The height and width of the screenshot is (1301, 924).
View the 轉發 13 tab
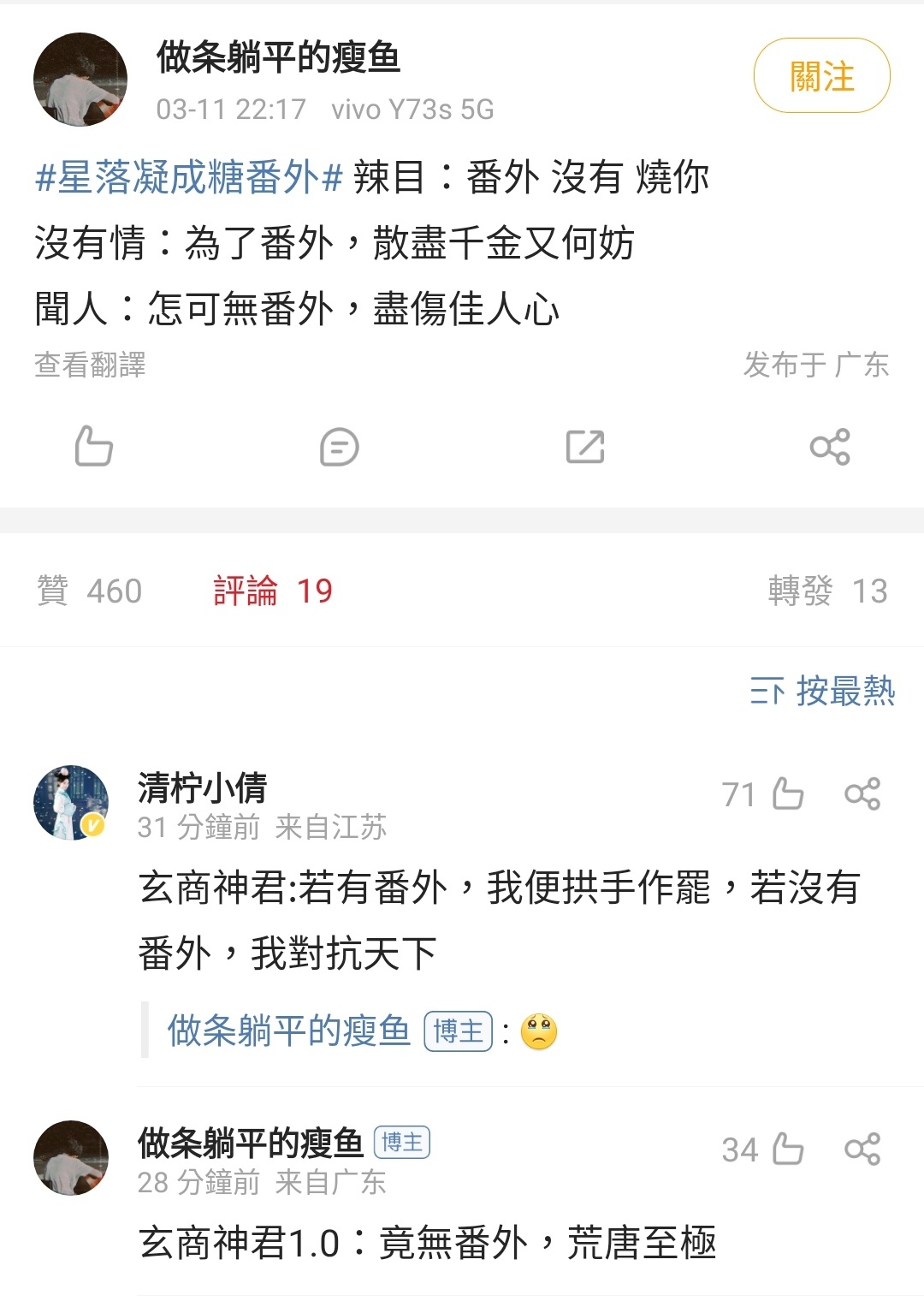(x=827, y=591)
